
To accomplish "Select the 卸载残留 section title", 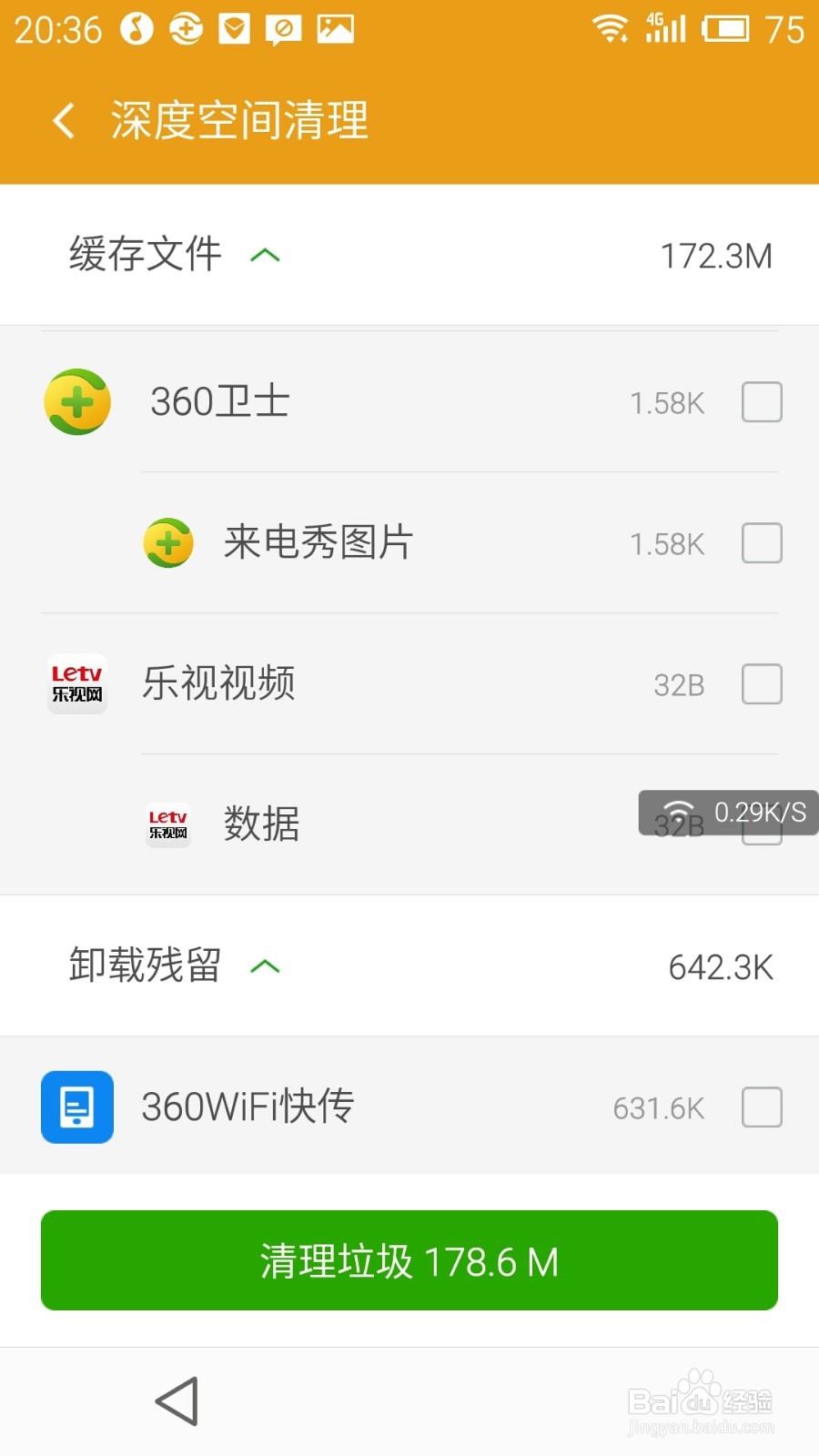I will click(143, 967).
